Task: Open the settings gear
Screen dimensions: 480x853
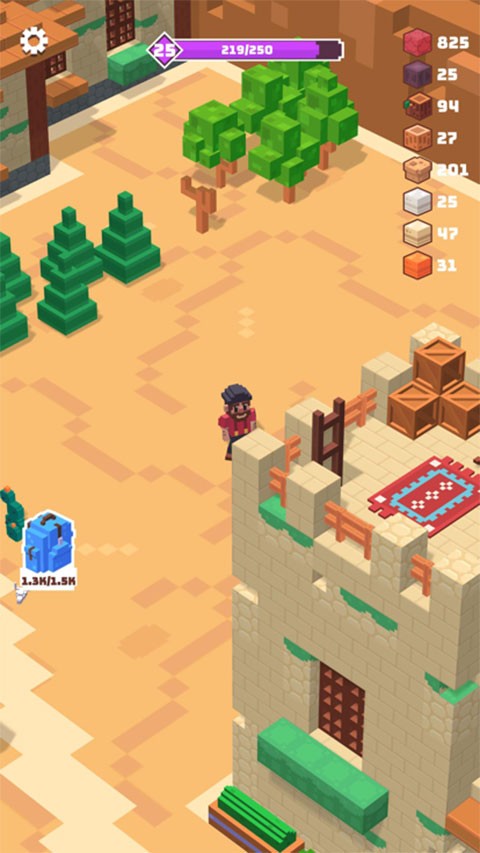Action: tap(34, 41)
